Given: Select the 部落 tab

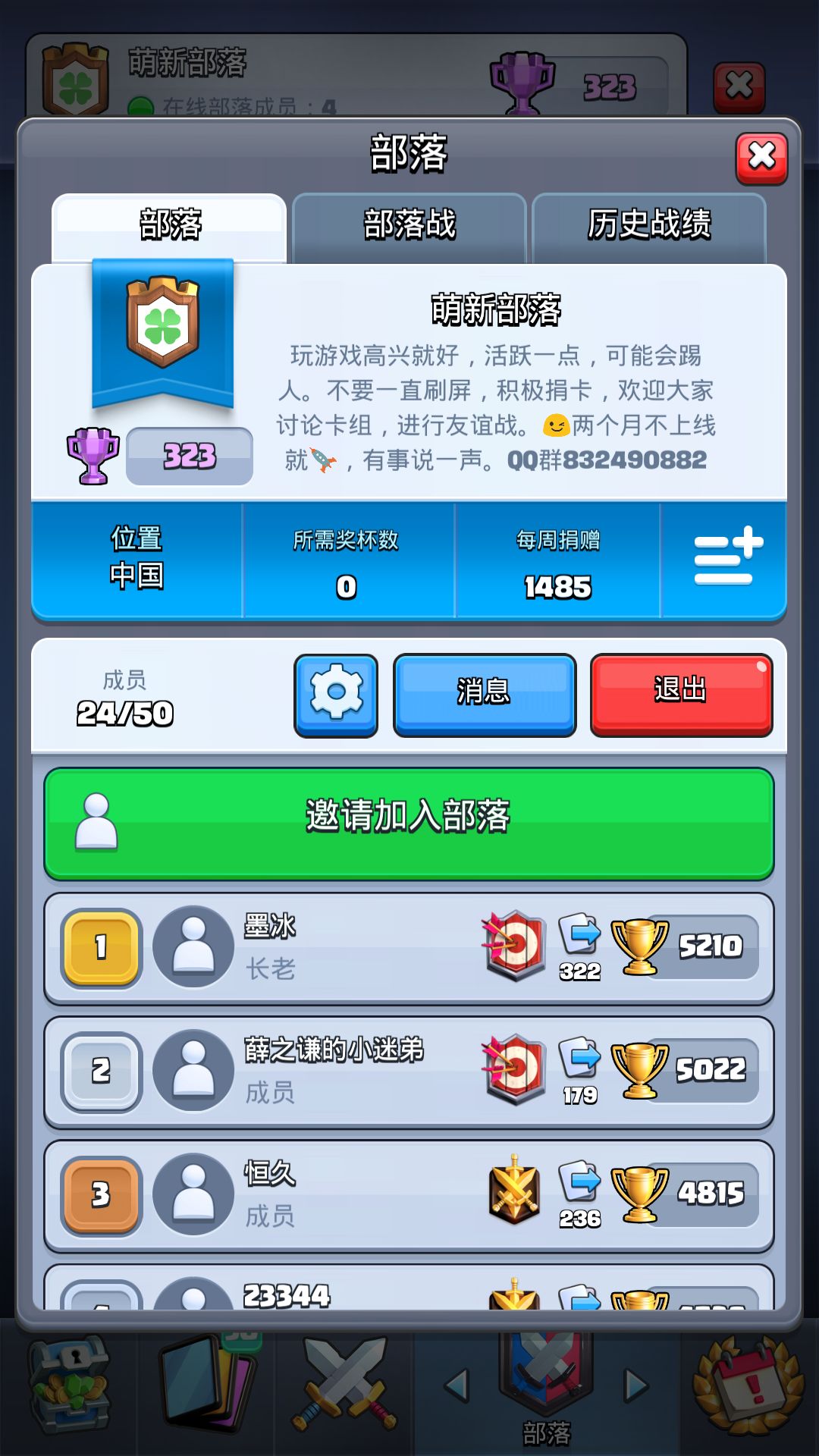Looking at the screenshot, I should click(x=169, y=227).
